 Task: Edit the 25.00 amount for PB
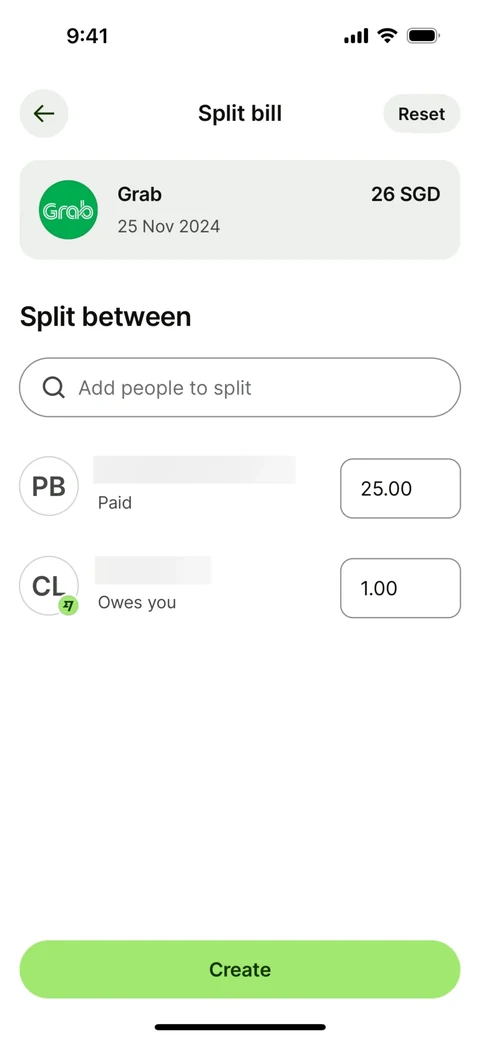[400, 488]
